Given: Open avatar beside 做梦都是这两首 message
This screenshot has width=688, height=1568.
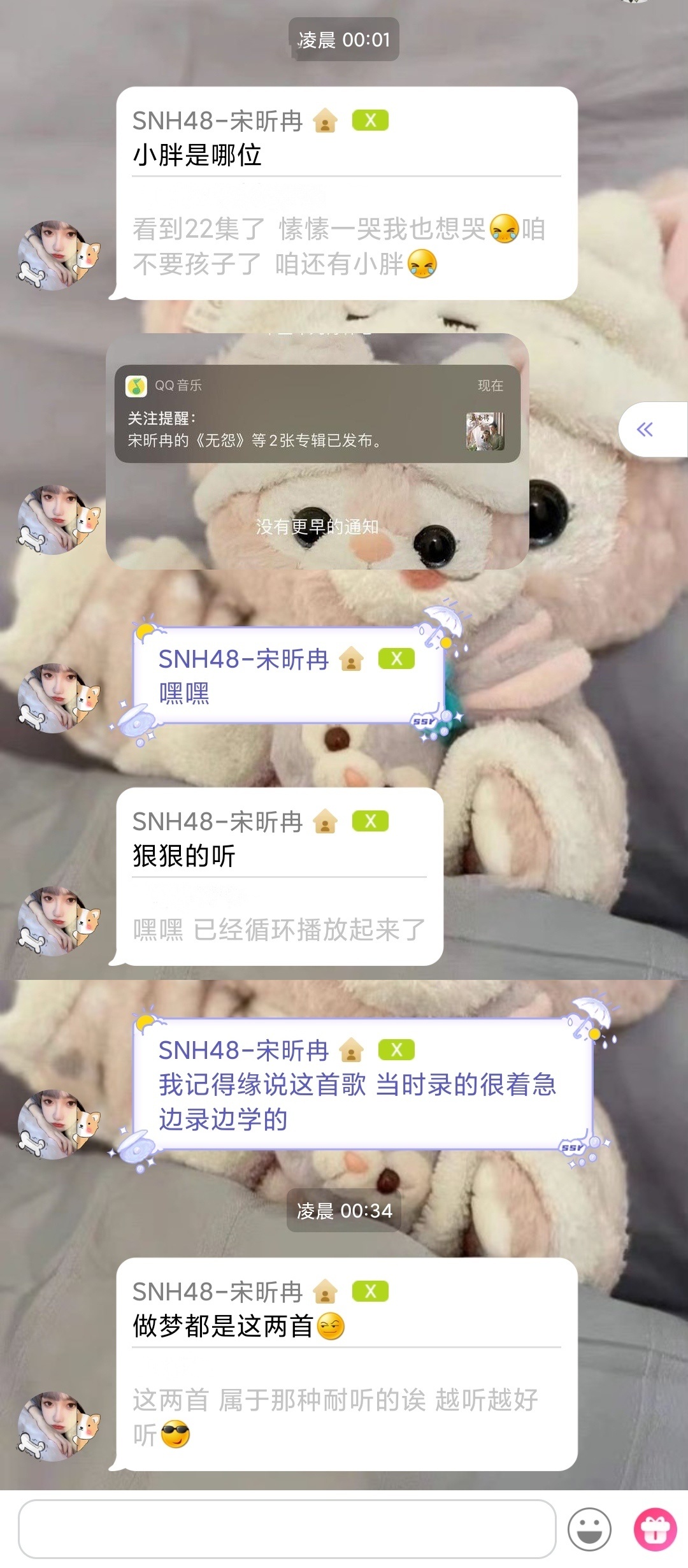Looking at the screenshot, I should pos(59,1426).
